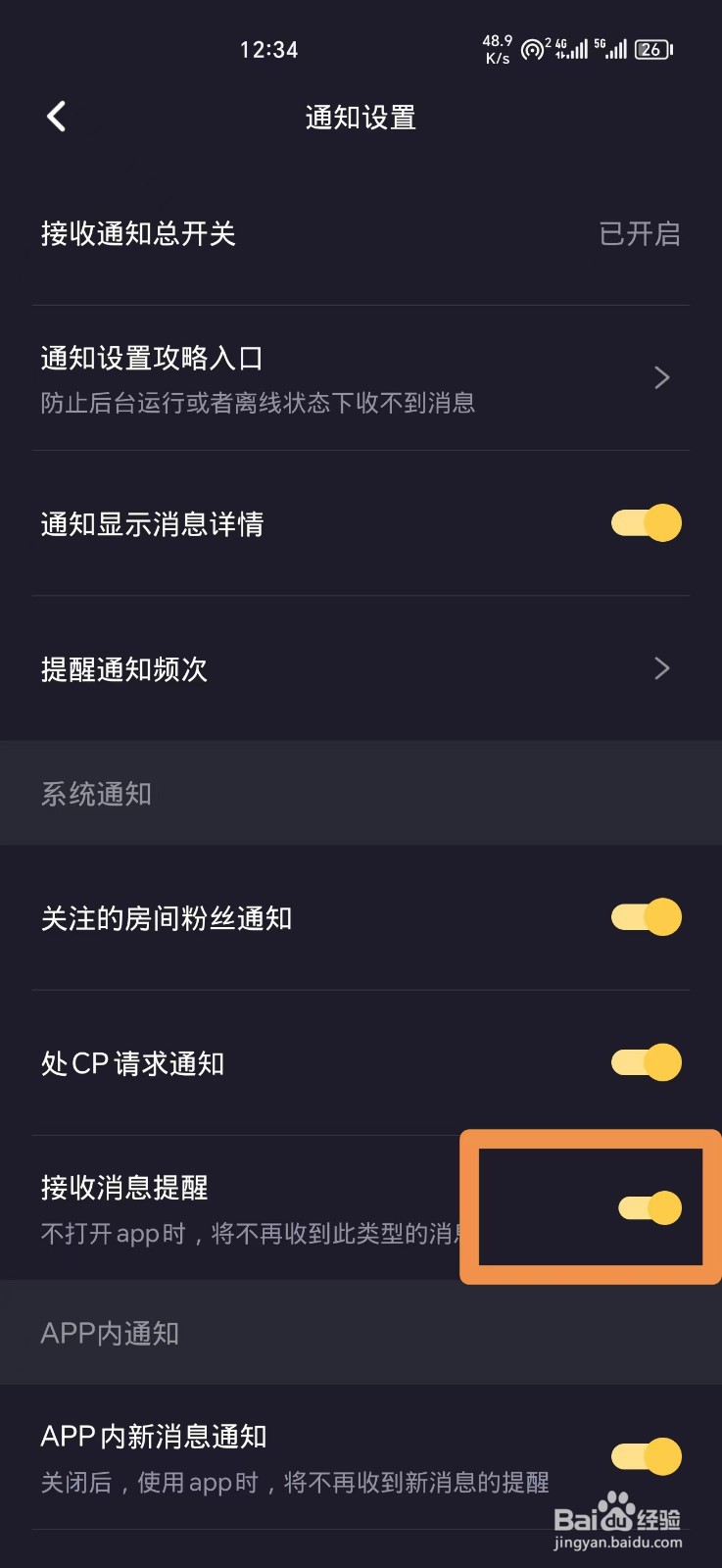The width and height of the screenshot is (722, 1568).
Task: Open 提醒通知频次 using the arrow
Action: (661, 668)
